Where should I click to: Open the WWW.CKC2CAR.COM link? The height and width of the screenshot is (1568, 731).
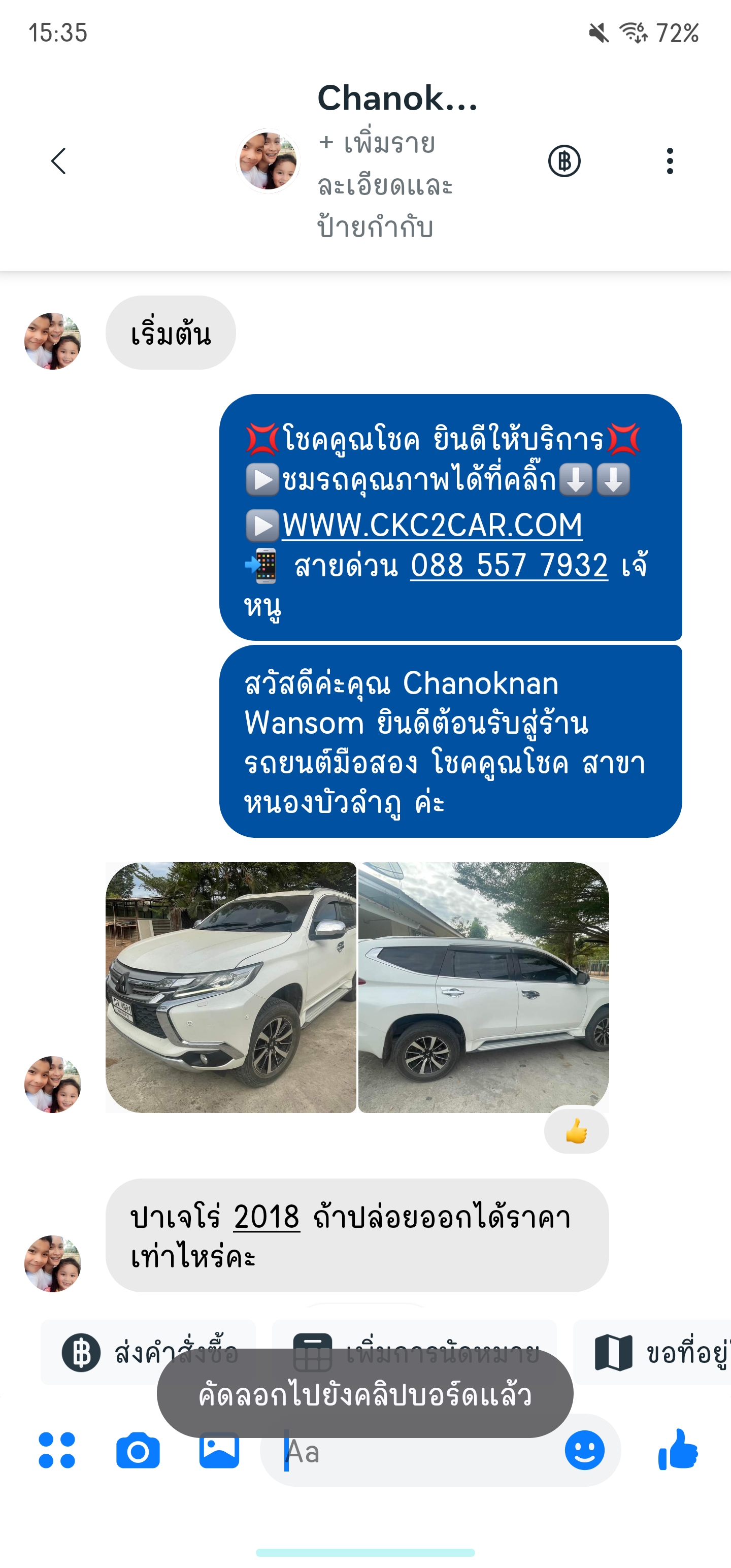click(x=432, y=525)
